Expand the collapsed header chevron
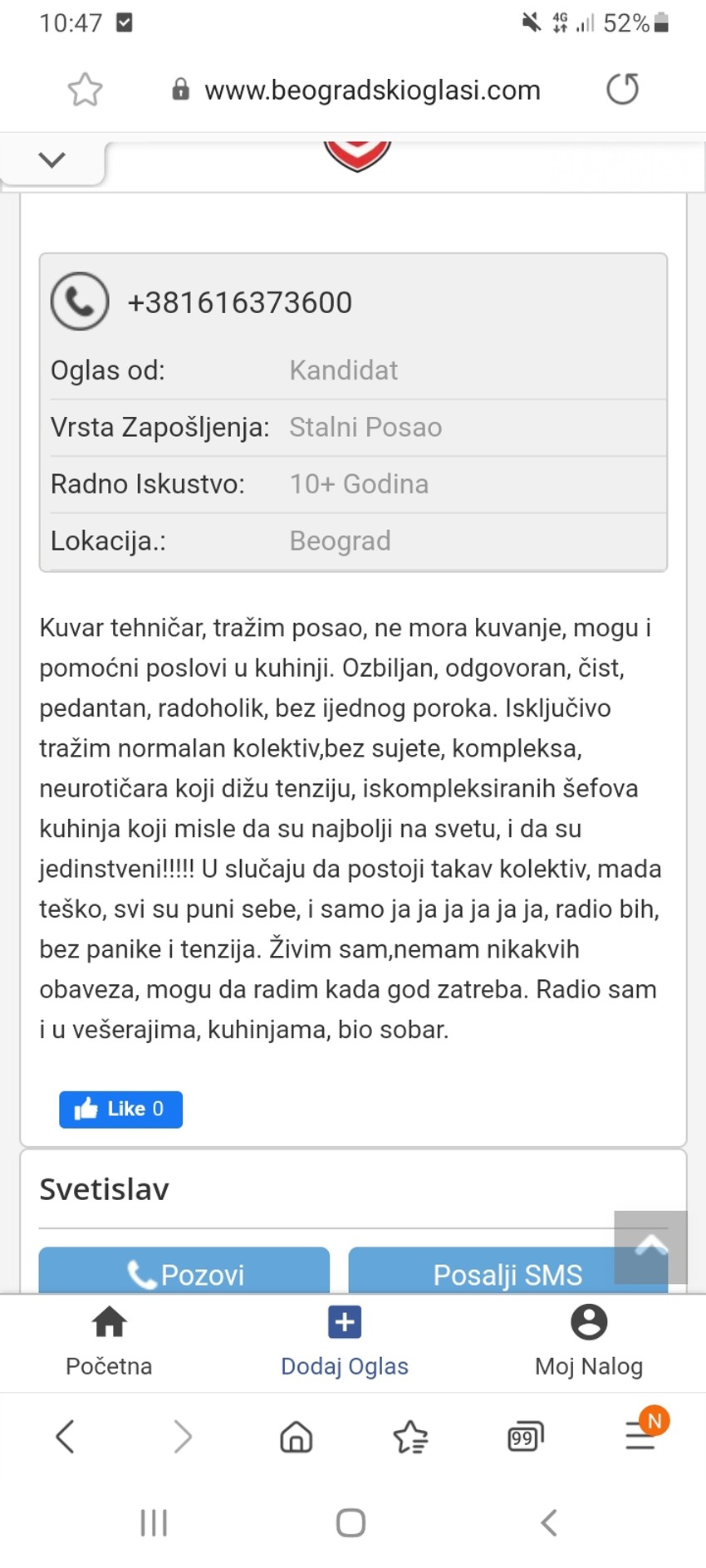The image size is (706, 1568). click(51, 159)
